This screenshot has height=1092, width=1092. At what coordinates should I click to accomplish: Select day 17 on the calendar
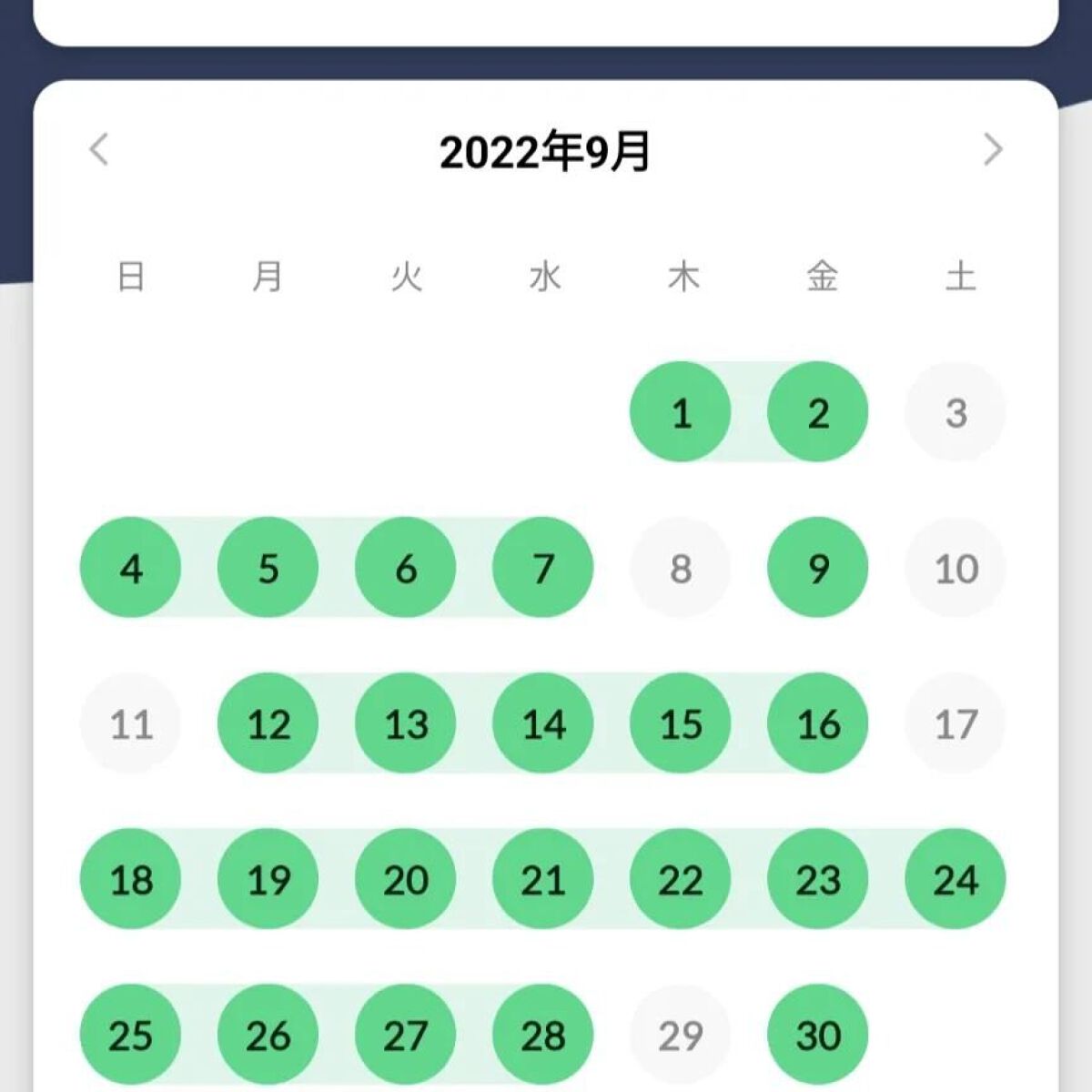tap(955, 723)
